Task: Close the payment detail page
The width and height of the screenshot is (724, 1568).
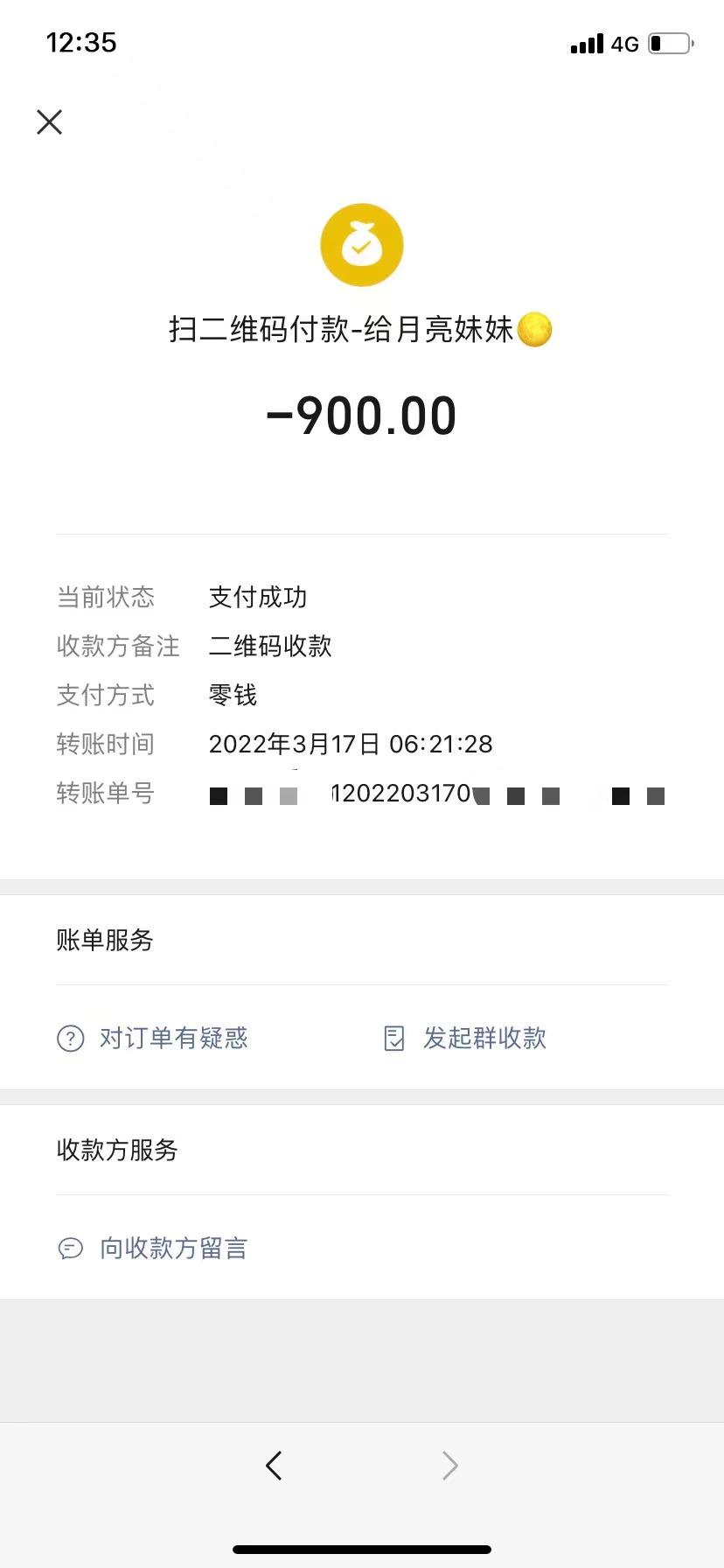Action: (50, 122)
